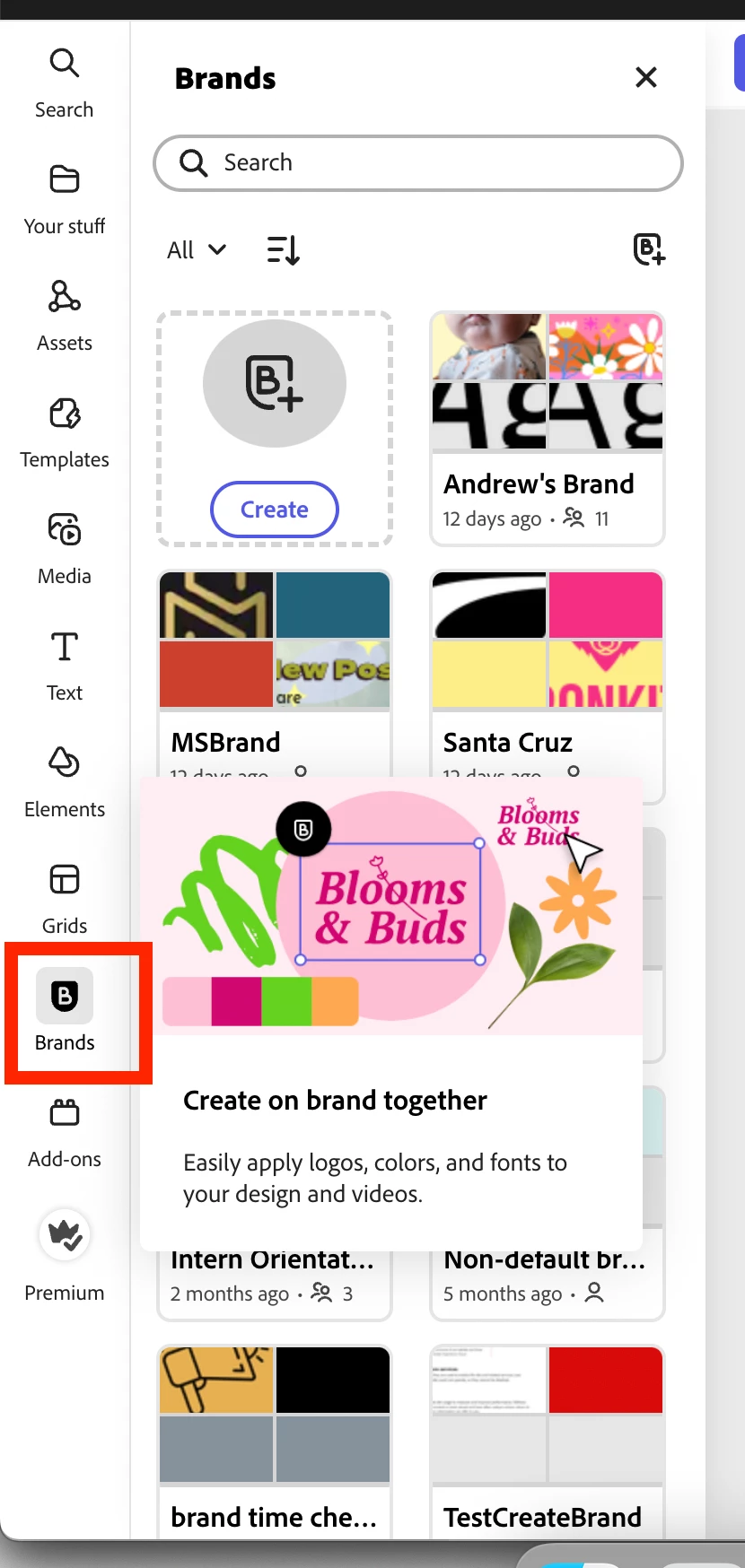This screenshot has height=1568, width=745.
Task: Open the brand time check card
Action: [x=274, y=1435]
